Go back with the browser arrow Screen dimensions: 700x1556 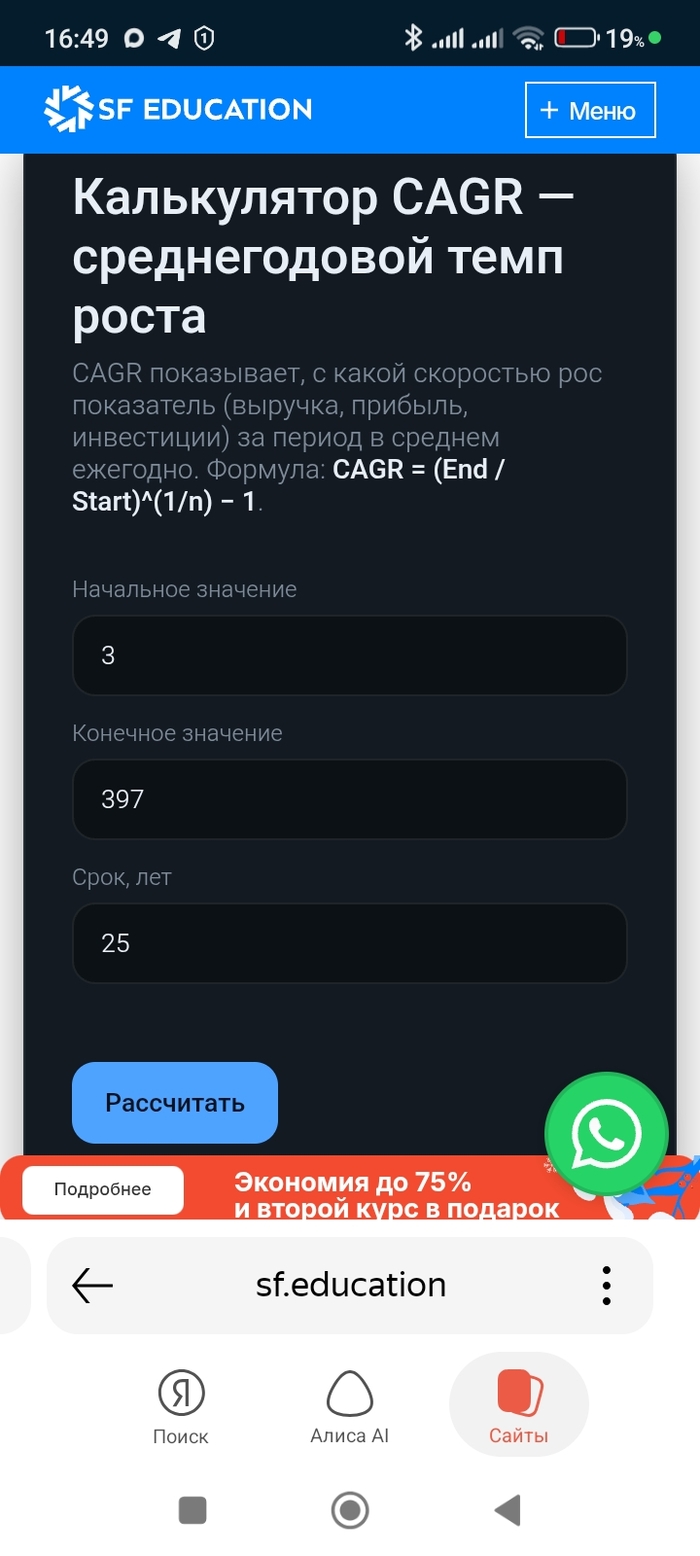point(93,1285)
